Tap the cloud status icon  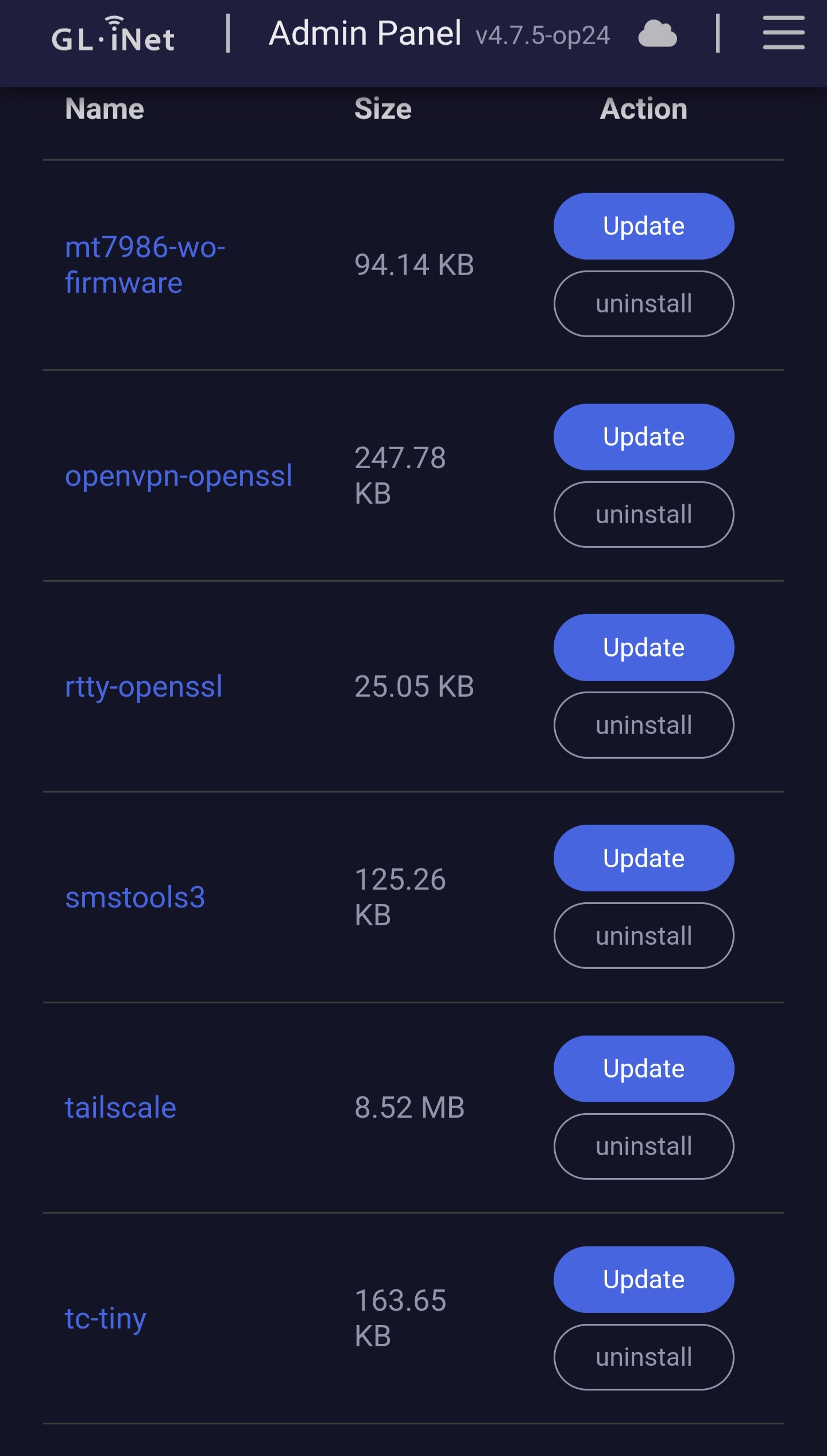click(x=658, y=33)
